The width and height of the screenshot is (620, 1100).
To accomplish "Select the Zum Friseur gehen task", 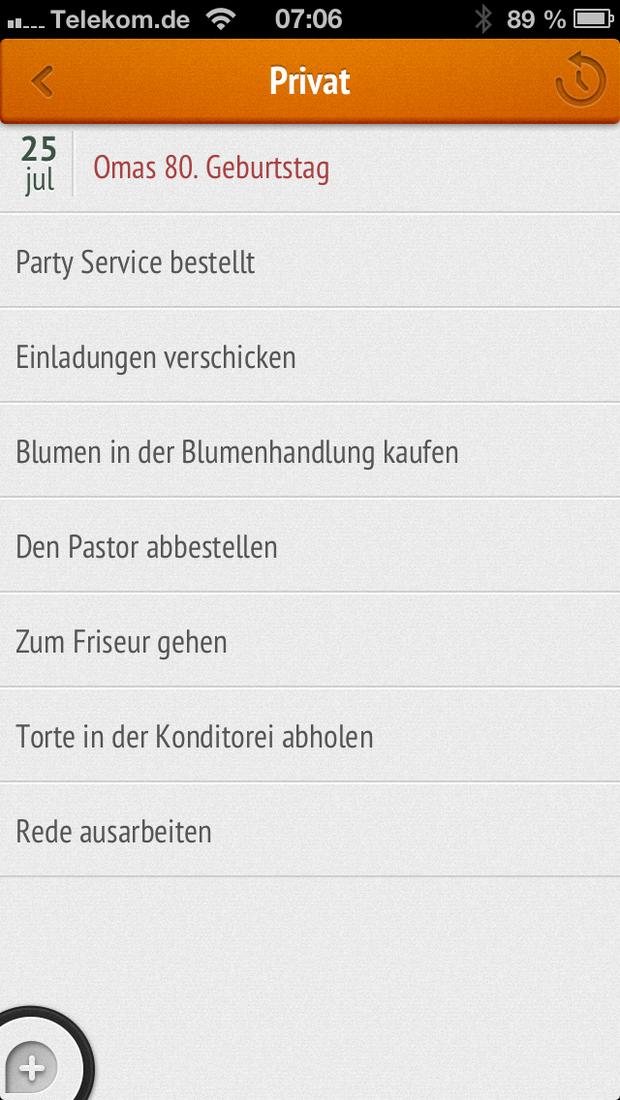I will (310, 640).
